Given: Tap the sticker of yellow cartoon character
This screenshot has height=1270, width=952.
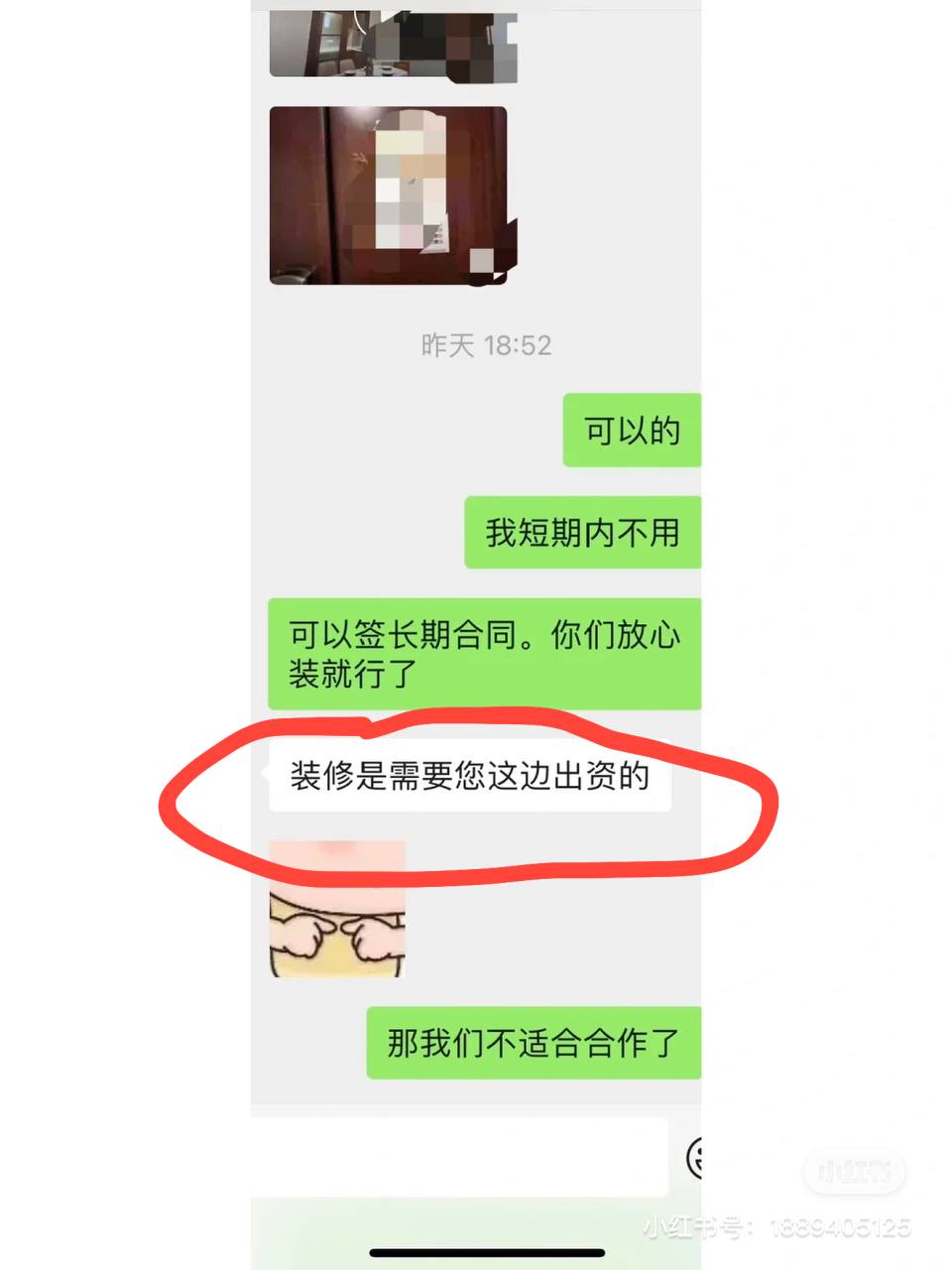Looking at the screenshot, I should point(336,909).
